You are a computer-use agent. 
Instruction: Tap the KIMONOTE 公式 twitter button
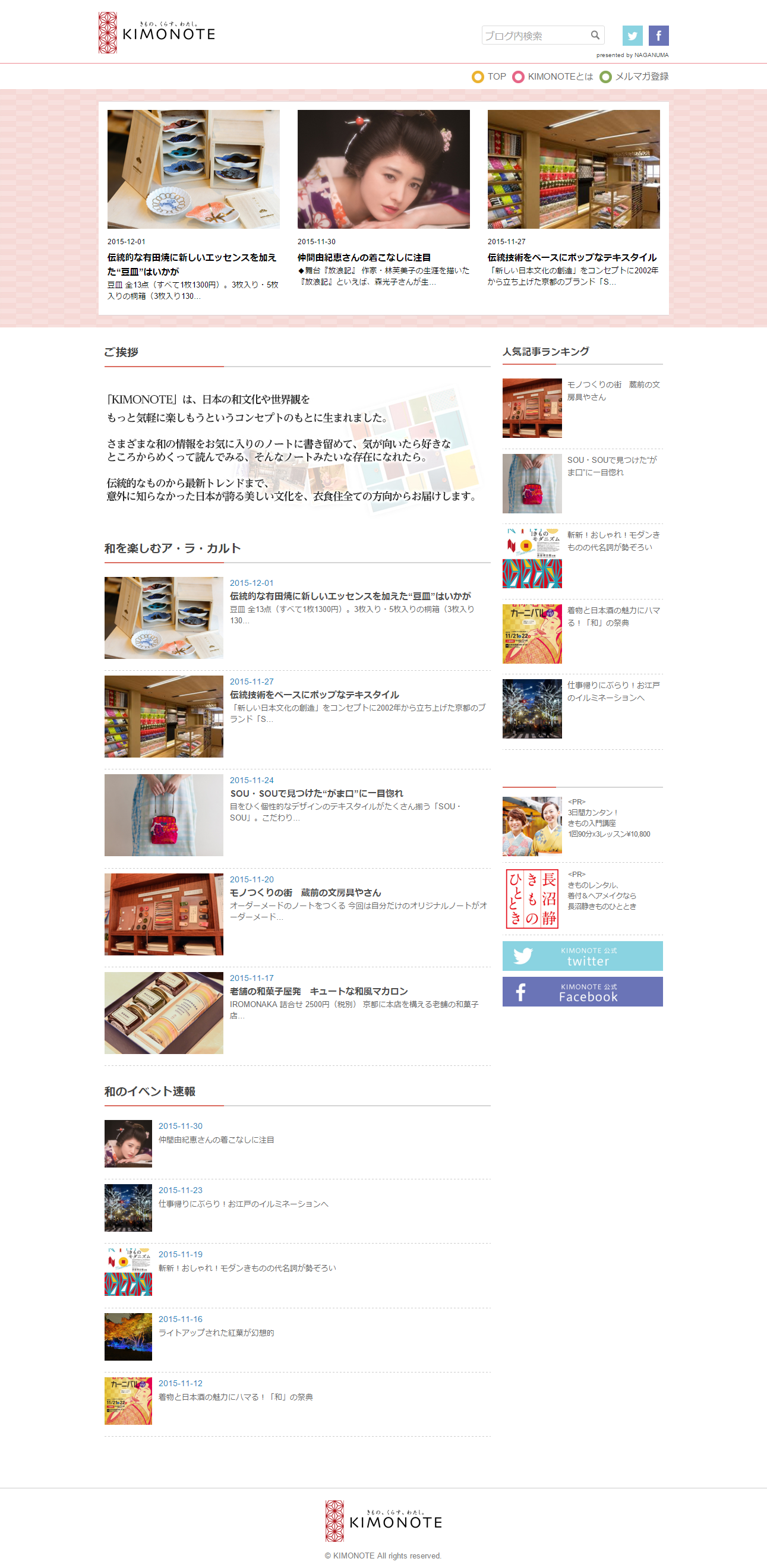(582, 955)
